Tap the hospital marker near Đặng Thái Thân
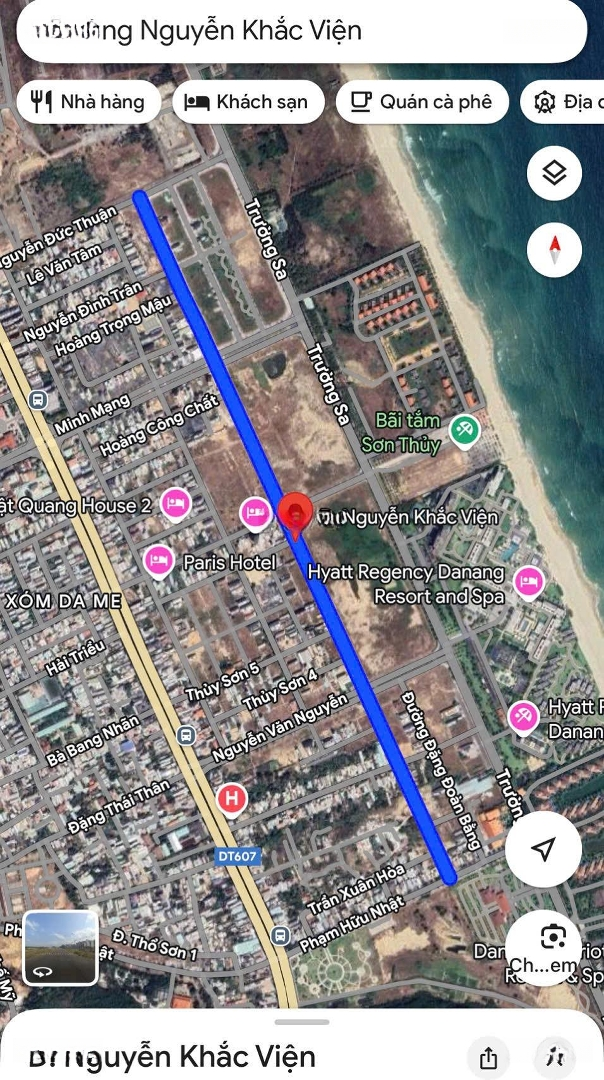Image resolution: width=604 pixels, height=1080 pixels. tap(232, 798)
